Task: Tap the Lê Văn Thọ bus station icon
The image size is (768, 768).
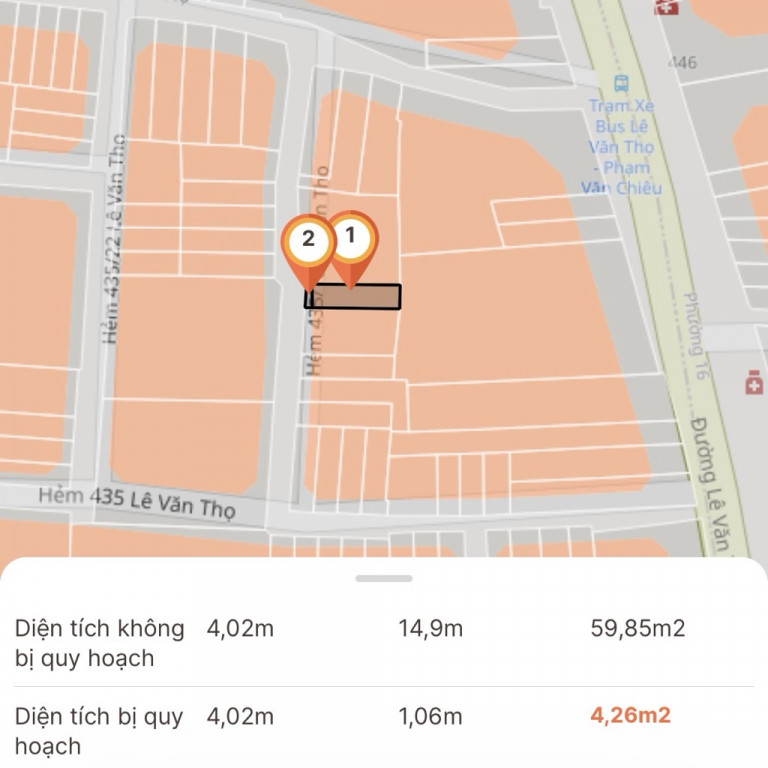Action: click(621, 83)
